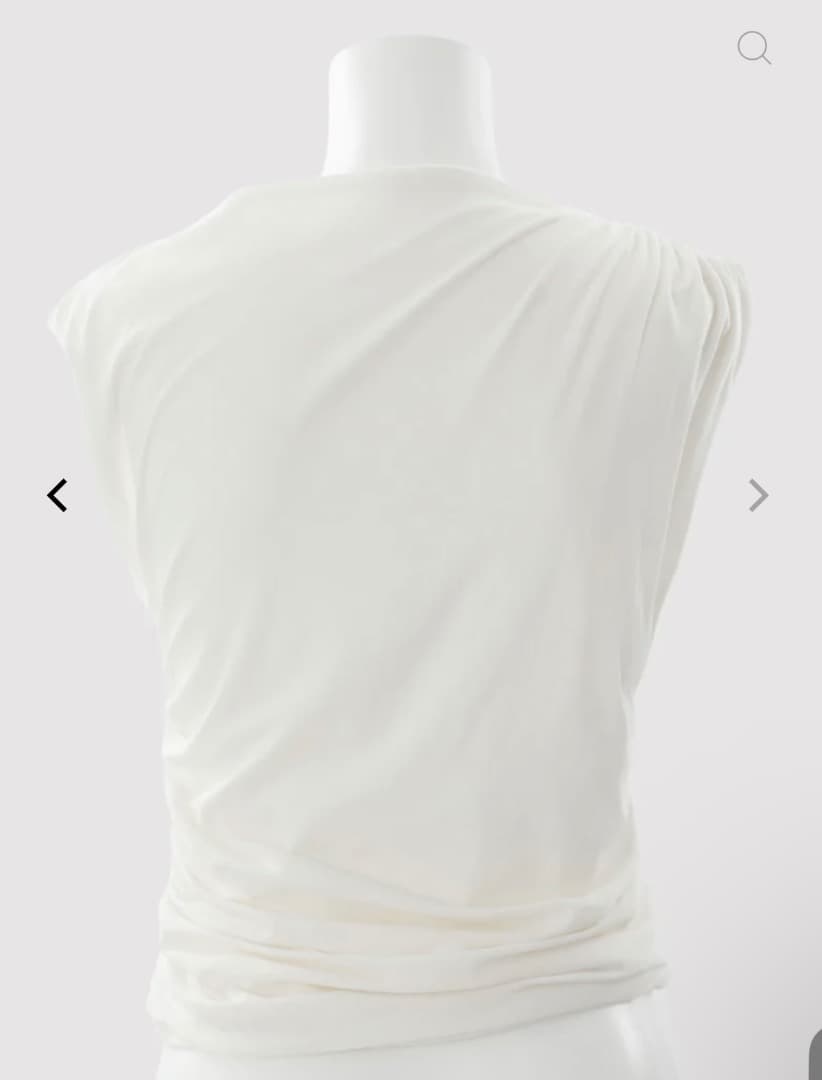Navigate forward through the image gallery
This screenshot has height=1080, width=822.
tap(758, 494)
